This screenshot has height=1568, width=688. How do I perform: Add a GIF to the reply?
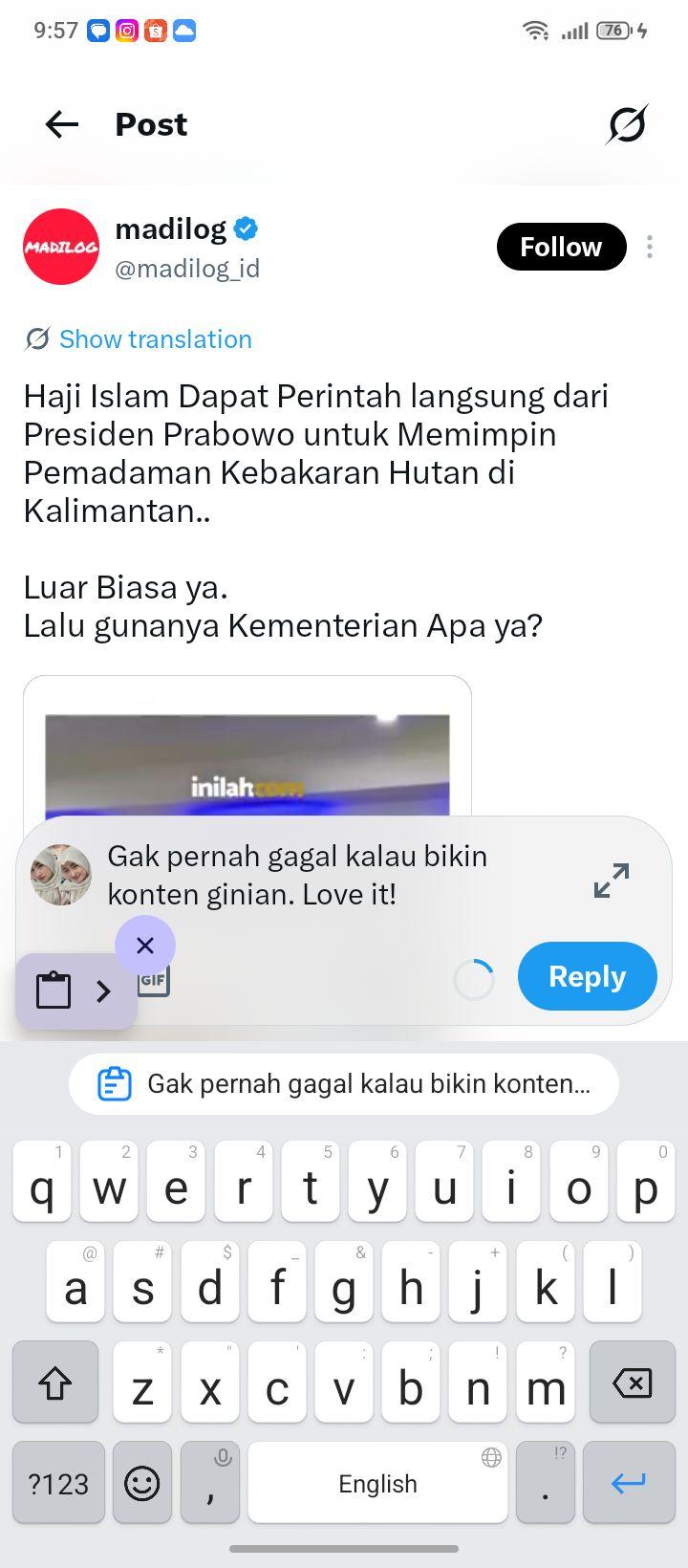(x=154, y=981)
